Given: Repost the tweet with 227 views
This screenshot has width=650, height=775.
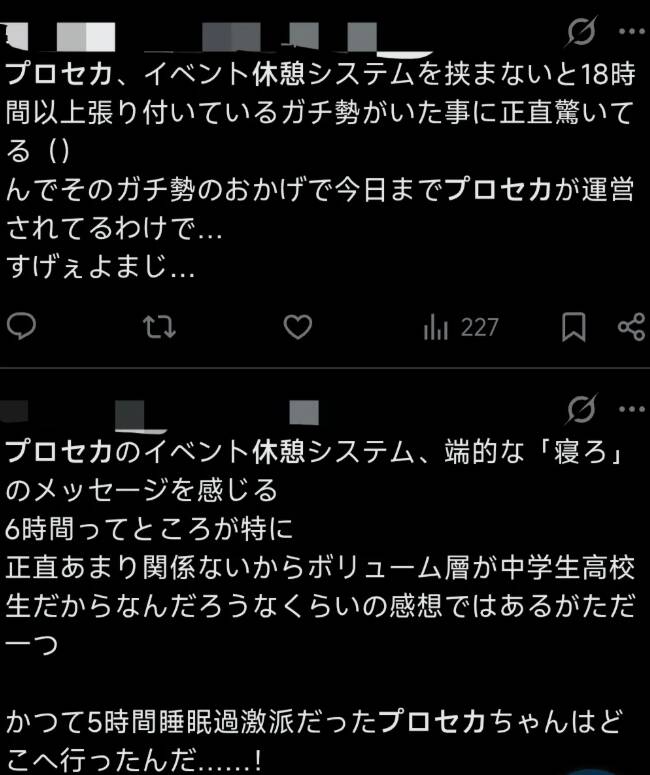Looking at the screenshot, I should 159,327.
